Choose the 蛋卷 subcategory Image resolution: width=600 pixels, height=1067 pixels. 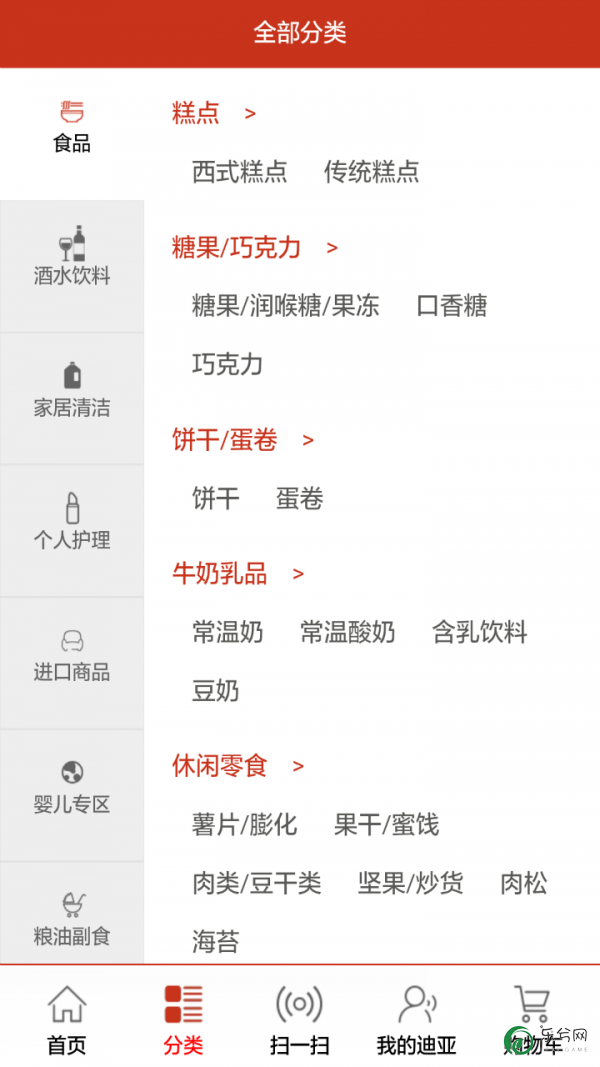299,498
